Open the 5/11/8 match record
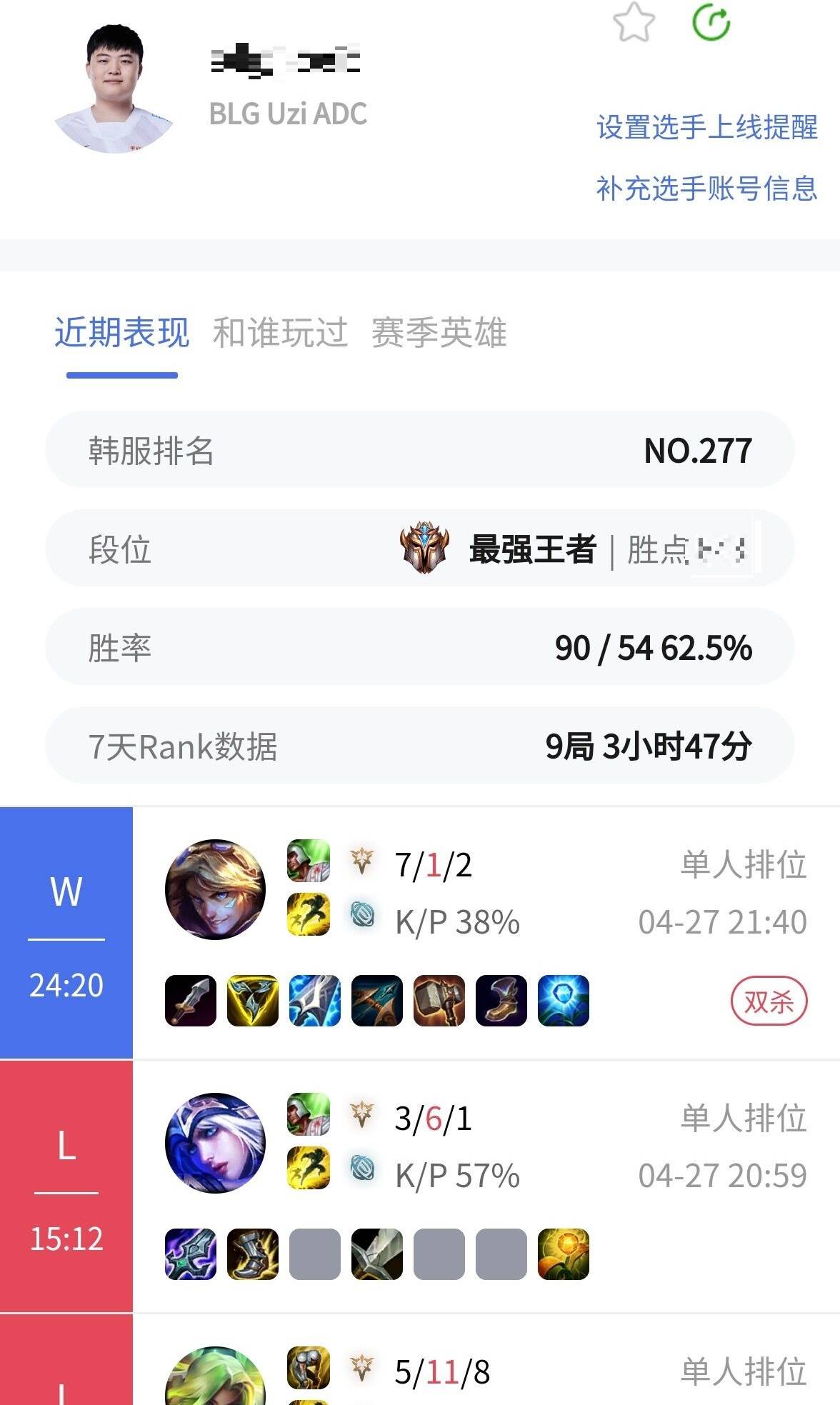Image resolution: width=840 pixels, height=1405 pixels. (486, 1371)
